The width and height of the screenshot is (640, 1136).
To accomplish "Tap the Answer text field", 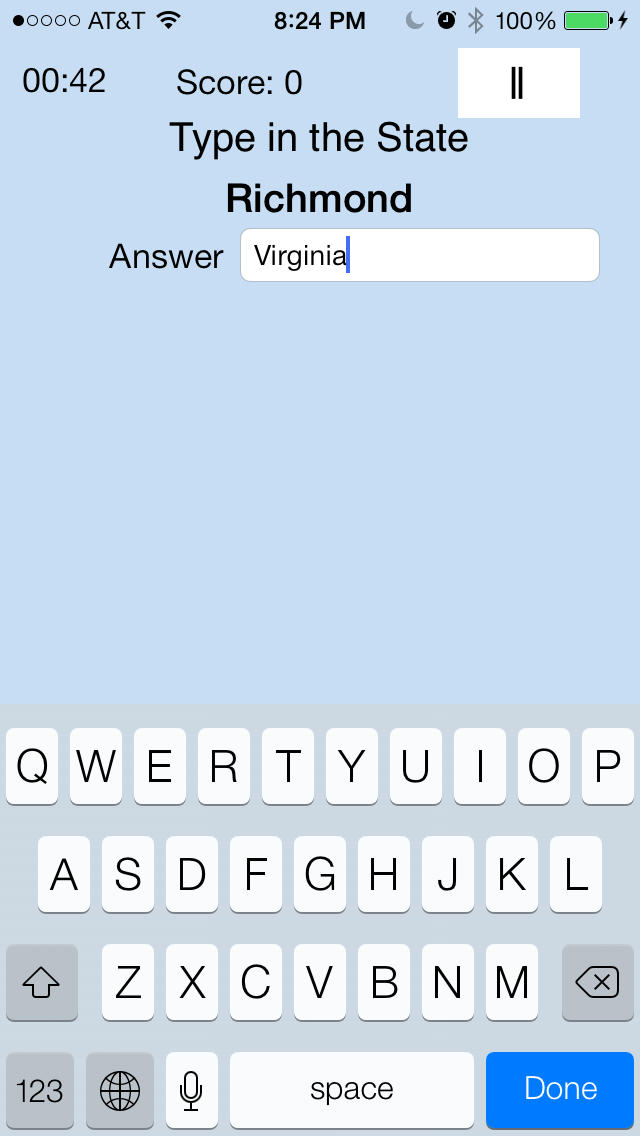I will coord(420,255).
